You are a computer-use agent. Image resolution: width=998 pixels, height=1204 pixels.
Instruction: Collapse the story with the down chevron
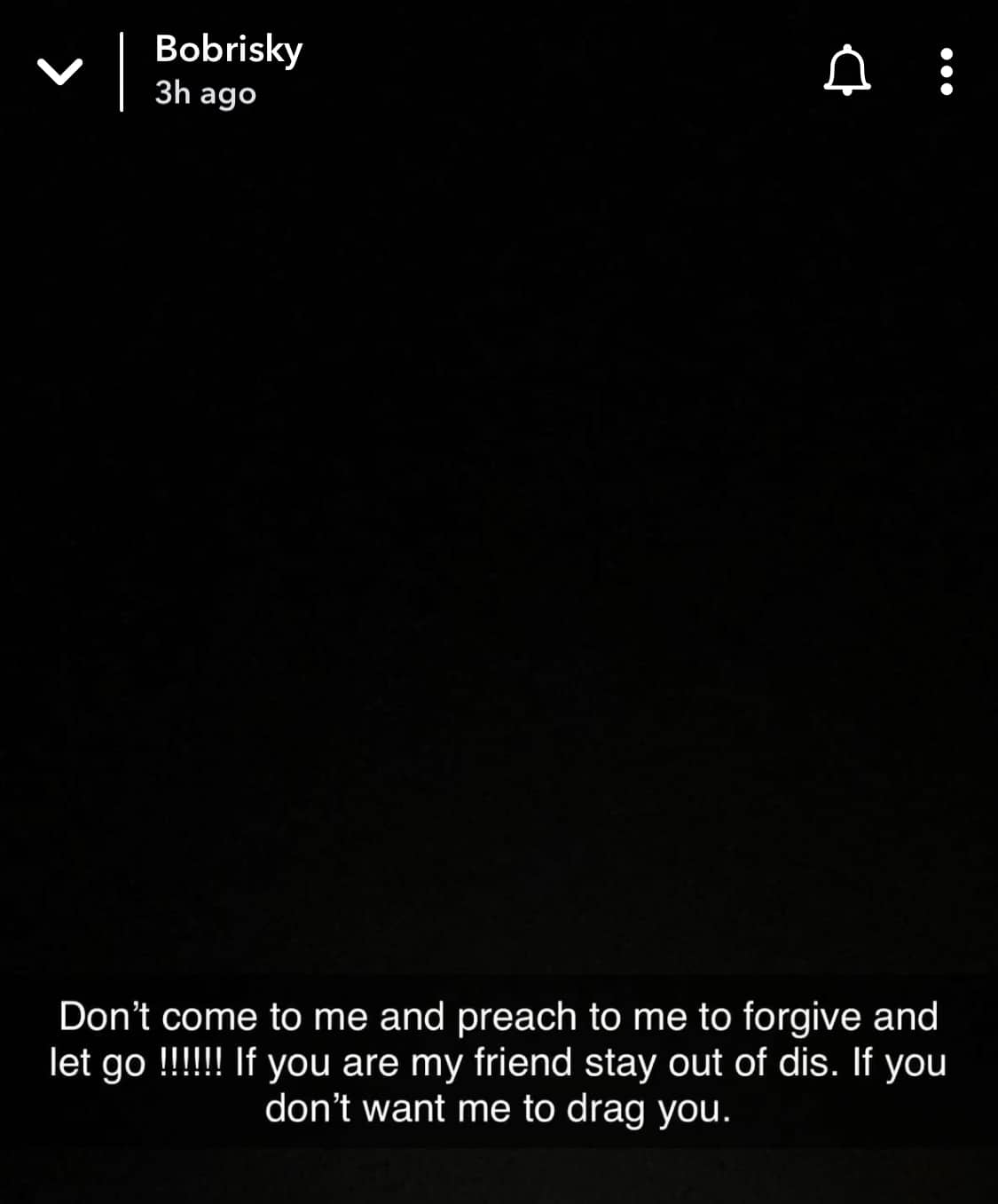tap(59, 72)
